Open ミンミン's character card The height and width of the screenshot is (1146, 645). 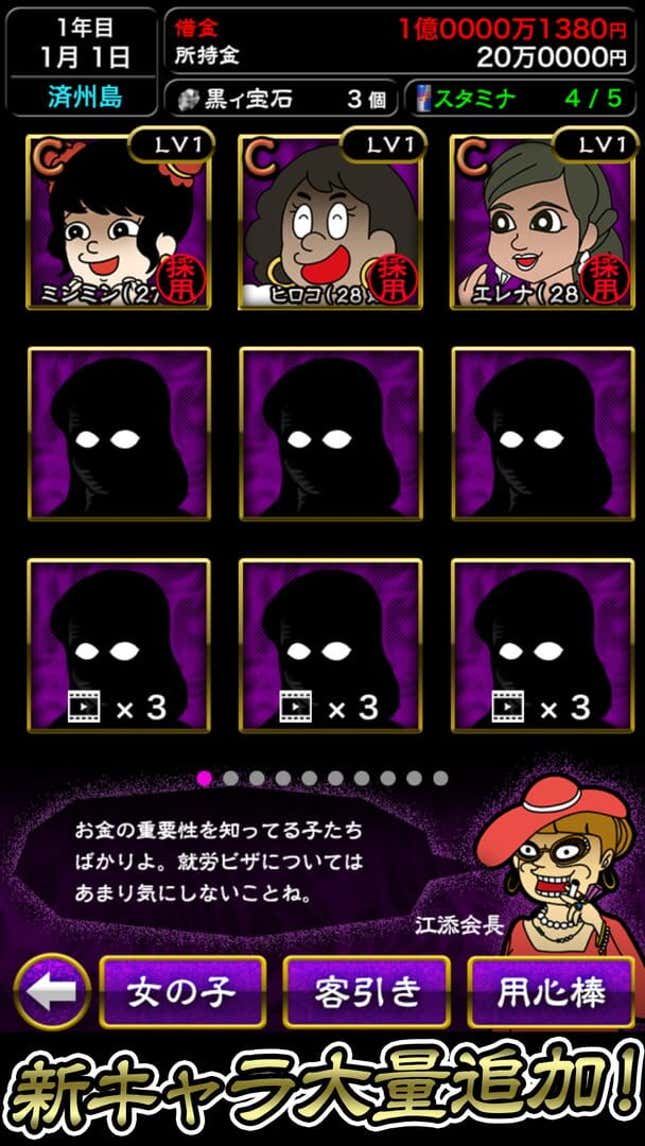(120, 221)
